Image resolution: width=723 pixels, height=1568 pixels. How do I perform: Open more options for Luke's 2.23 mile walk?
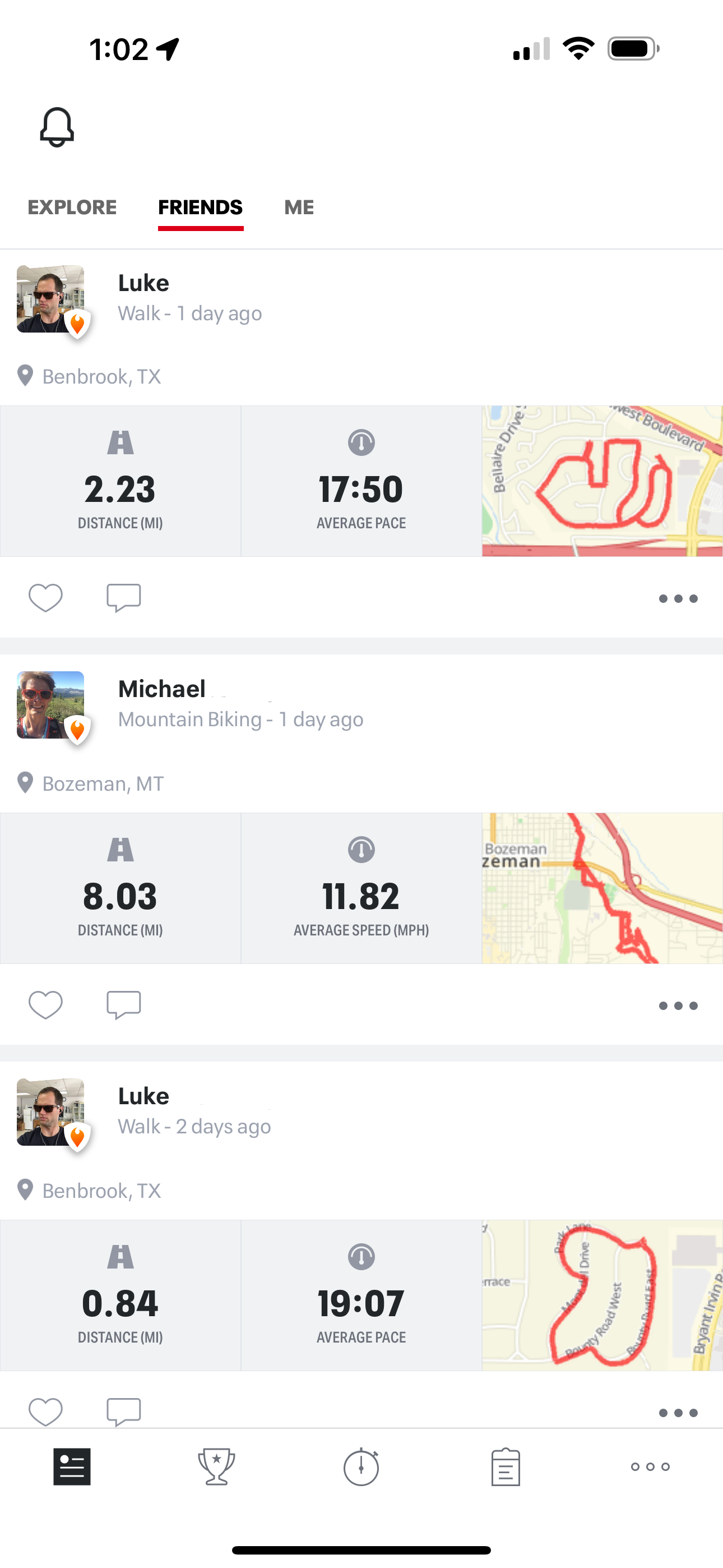click(x=678, y=598)
